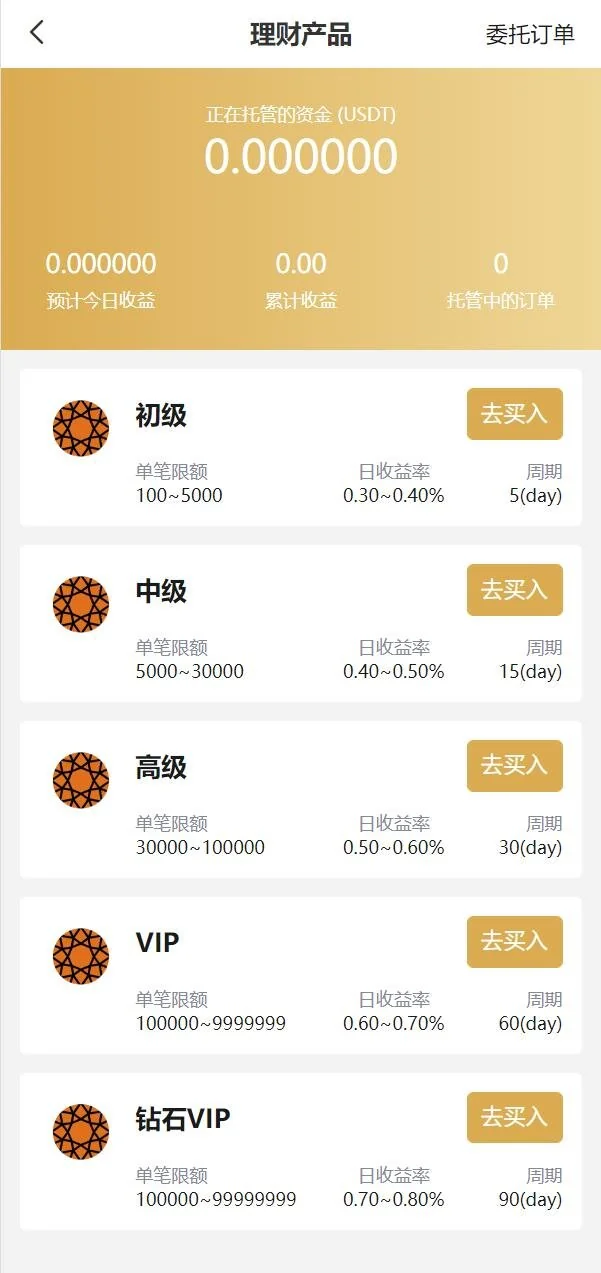
Task: Tap 去买入 on the 60-day VIP card
Action: click(x=514, y=942)
